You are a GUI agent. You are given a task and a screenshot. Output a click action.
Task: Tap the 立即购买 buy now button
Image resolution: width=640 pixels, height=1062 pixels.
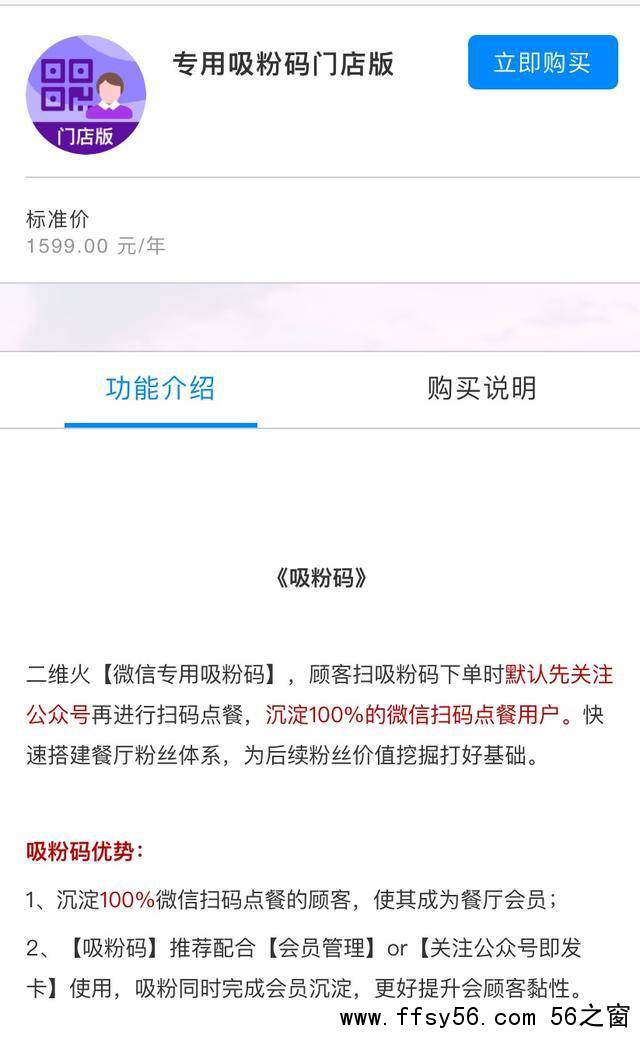[541, 63]
